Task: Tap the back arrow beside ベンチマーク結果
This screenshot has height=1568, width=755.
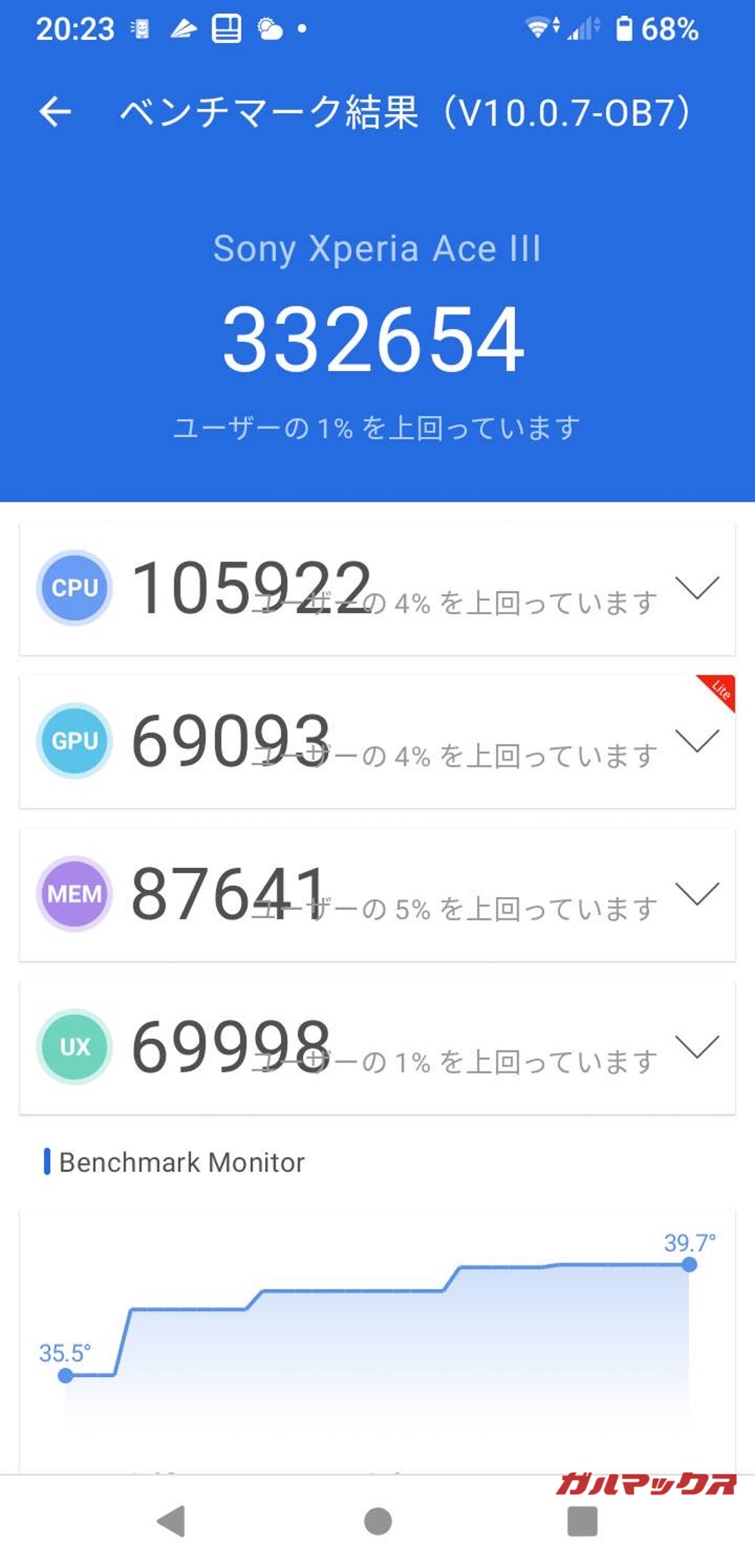Action: (57, 110)
